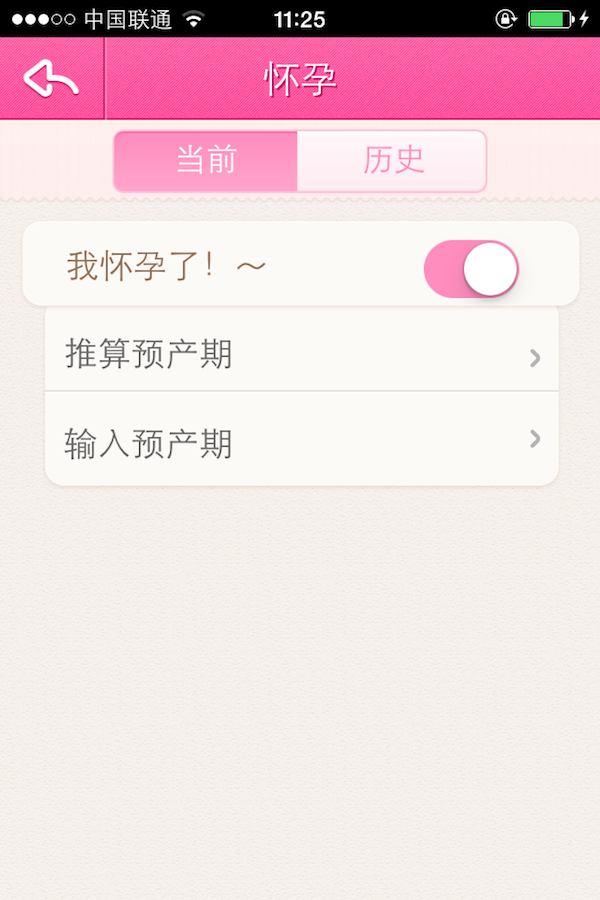The width and height of the screenshot is (600, 900).
Task: Open 输入预产期
Action: click(301, 442)
